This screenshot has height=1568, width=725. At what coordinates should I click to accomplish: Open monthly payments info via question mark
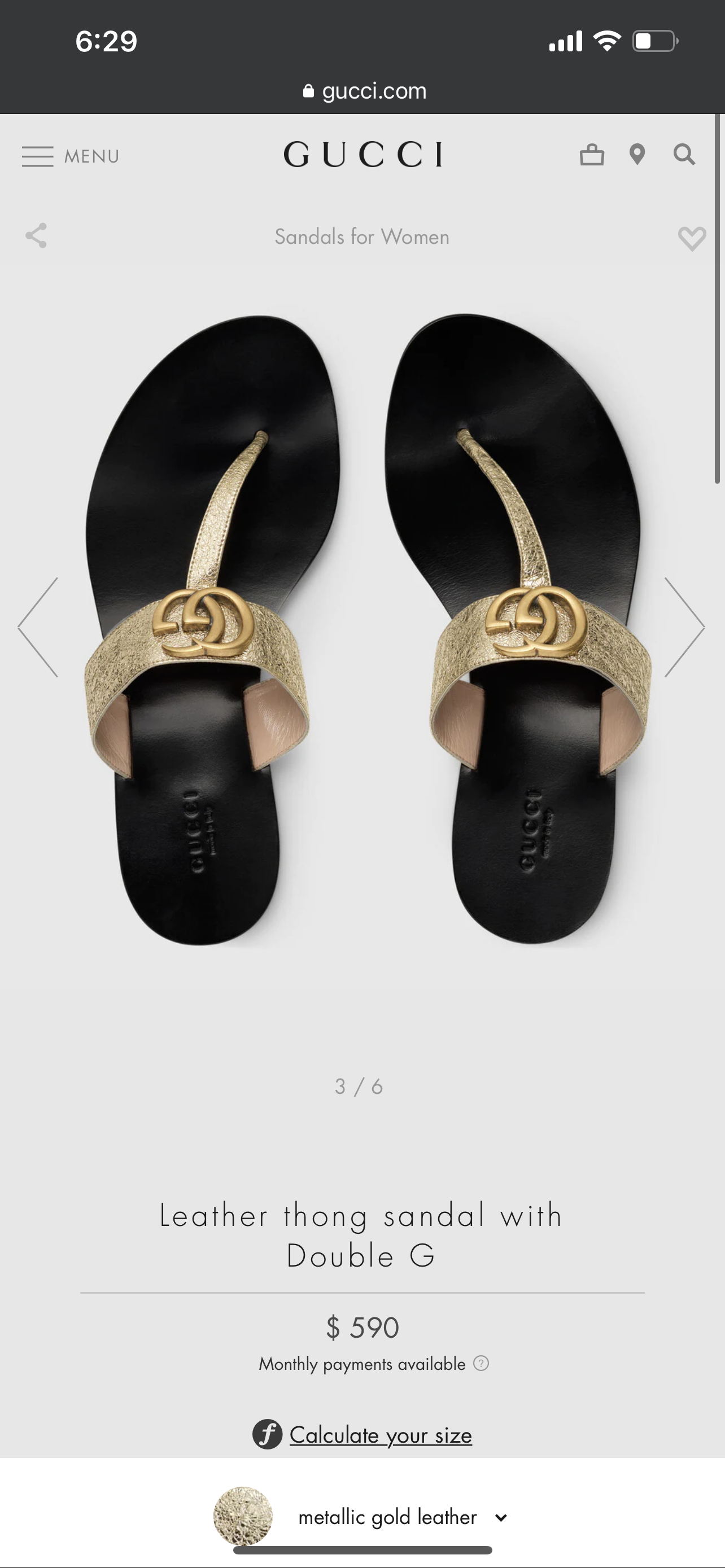481,1364
